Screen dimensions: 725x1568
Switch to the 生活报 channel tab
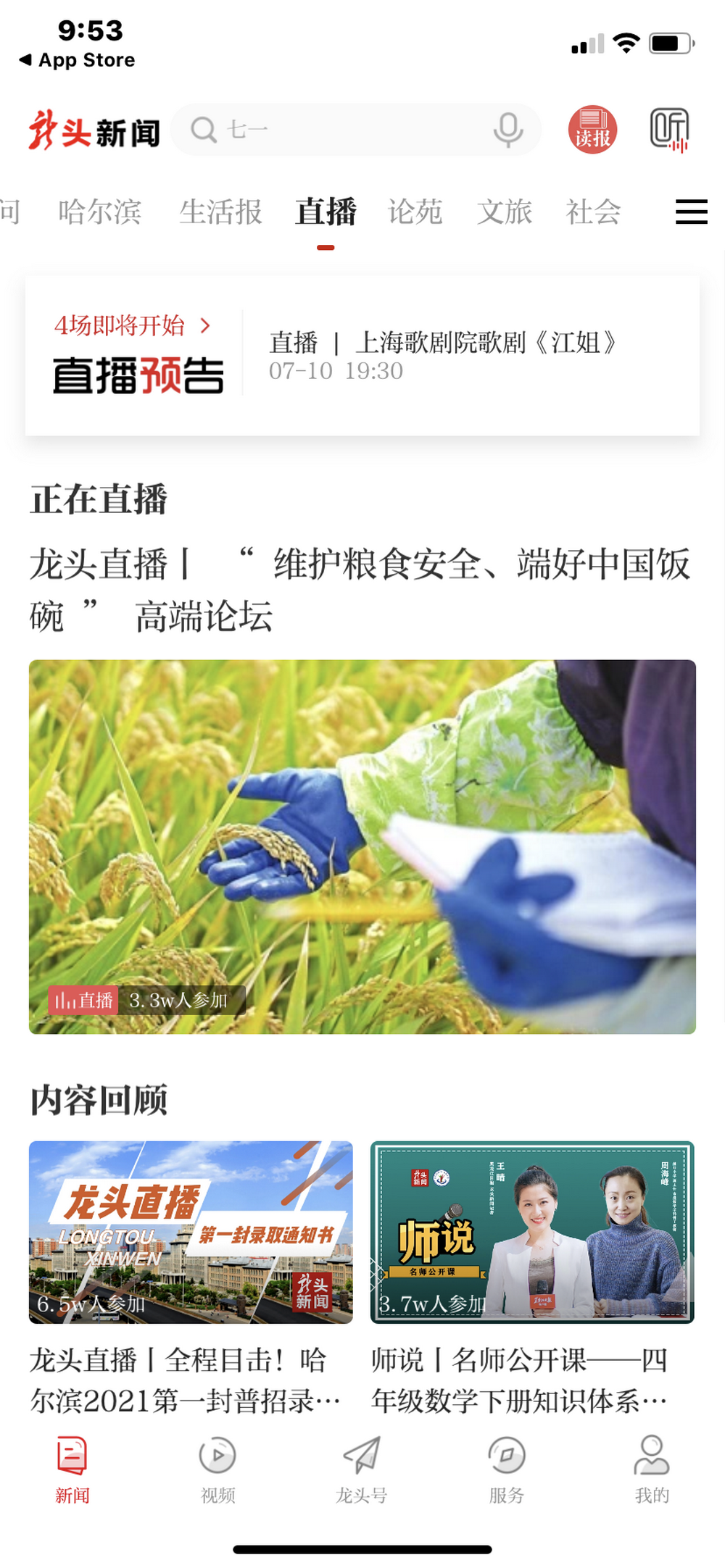(x=220, y=212)
